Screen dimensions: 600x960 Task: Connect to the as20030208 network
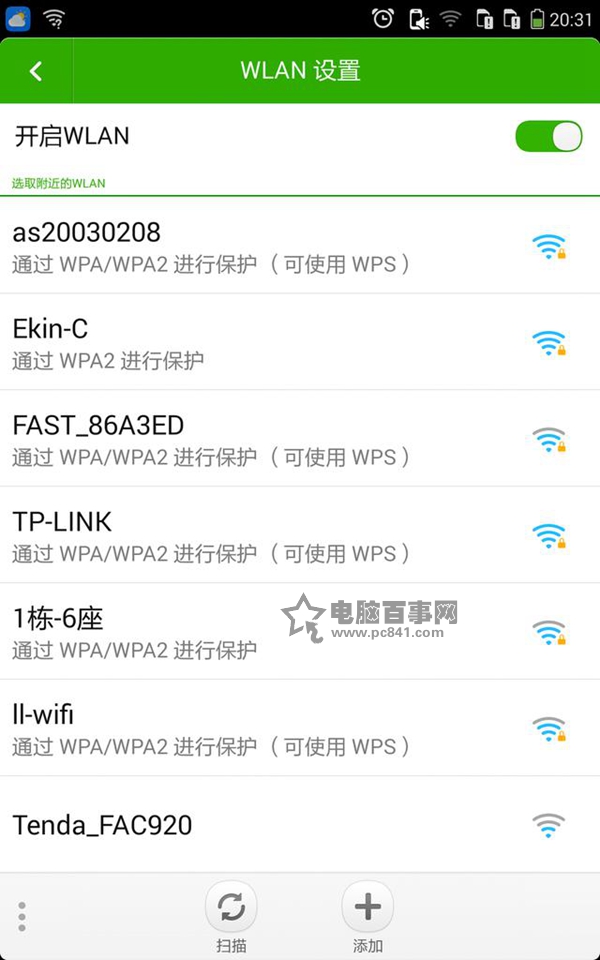[300, 246]
